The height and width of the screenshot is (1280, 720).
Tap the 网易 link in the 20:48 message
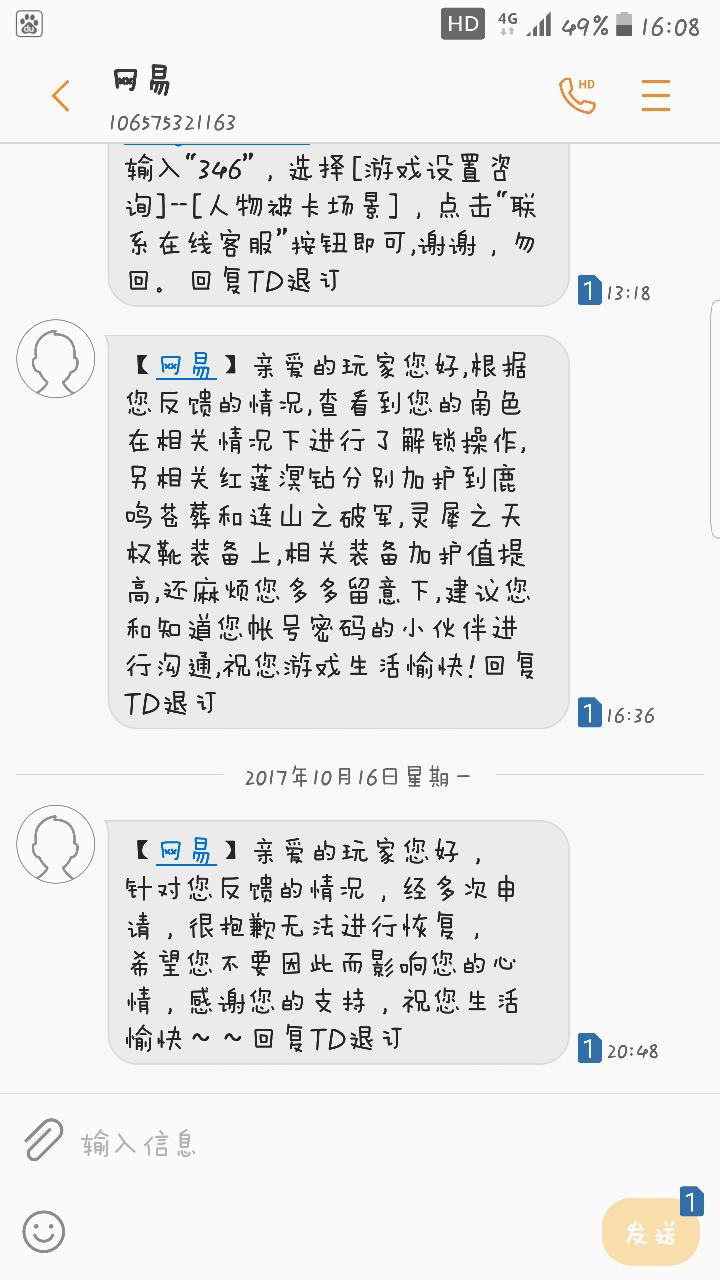[x=186, y=851]
